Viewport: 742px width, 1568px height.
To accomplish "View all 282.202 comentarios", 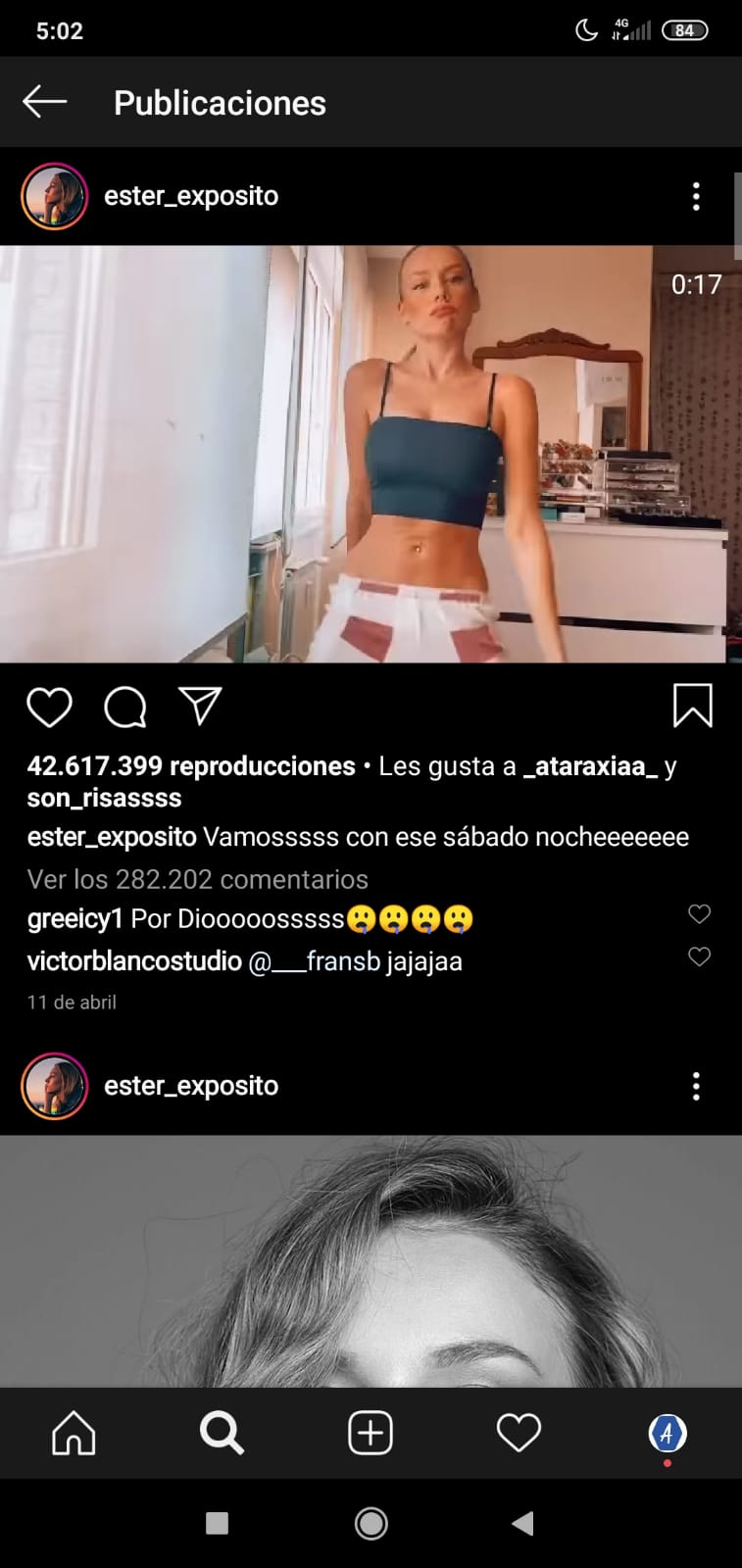I will coord(197,879).
